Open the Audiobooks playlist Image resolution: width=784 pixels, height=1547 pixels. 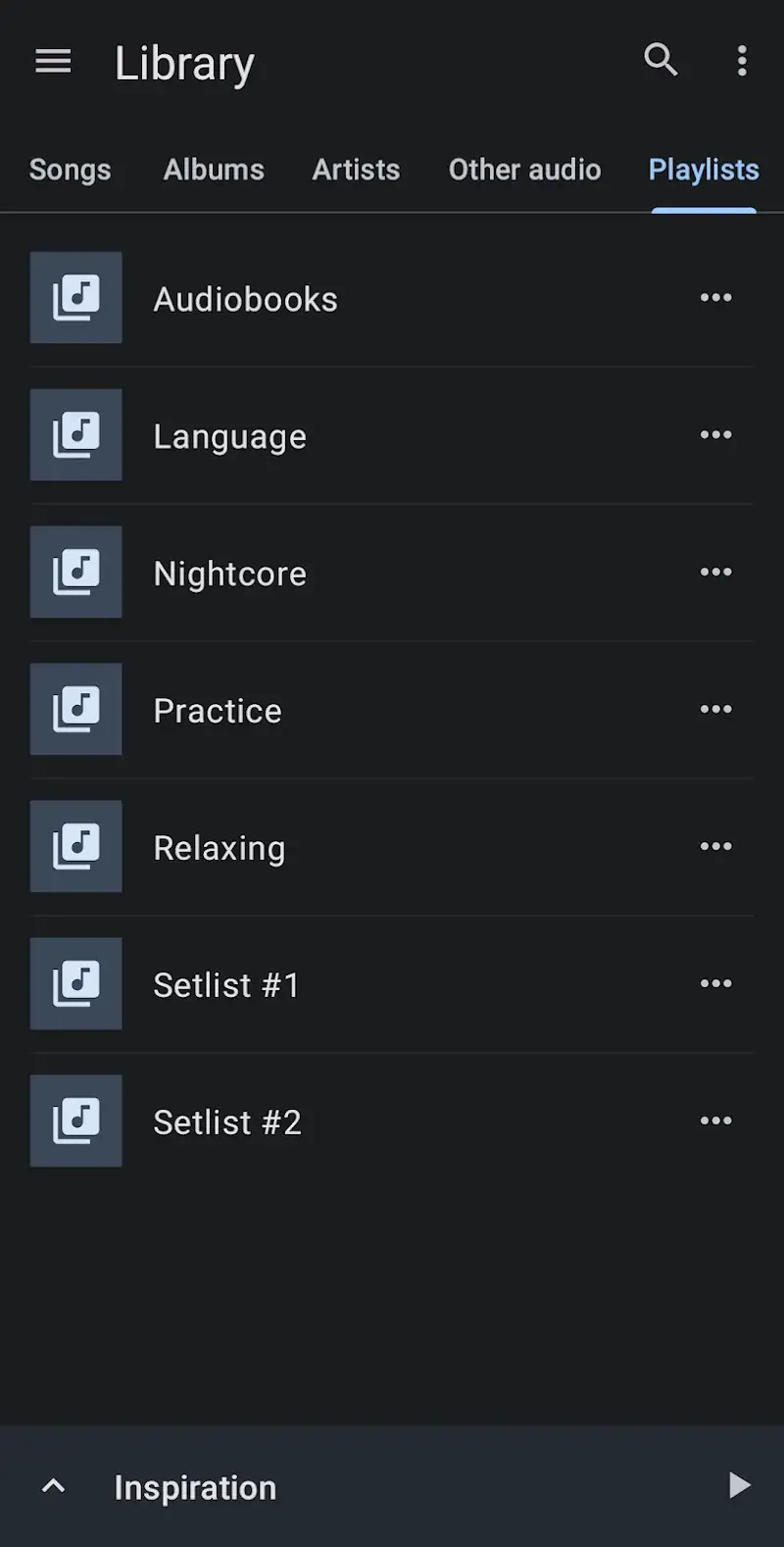click(294, 298)
